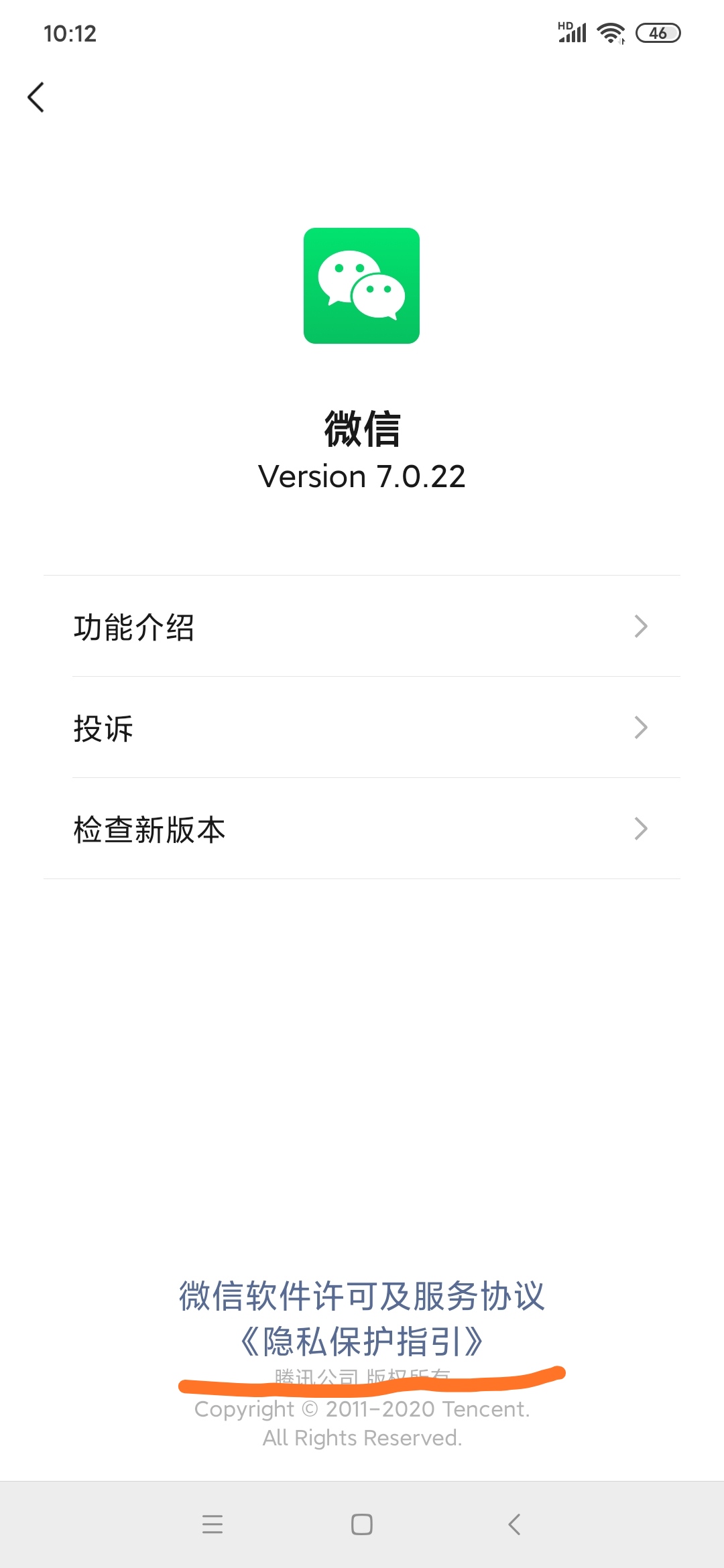Tap the Version 7.0.22 label
Screen dimensions: 724x1568
coord(362,476)
